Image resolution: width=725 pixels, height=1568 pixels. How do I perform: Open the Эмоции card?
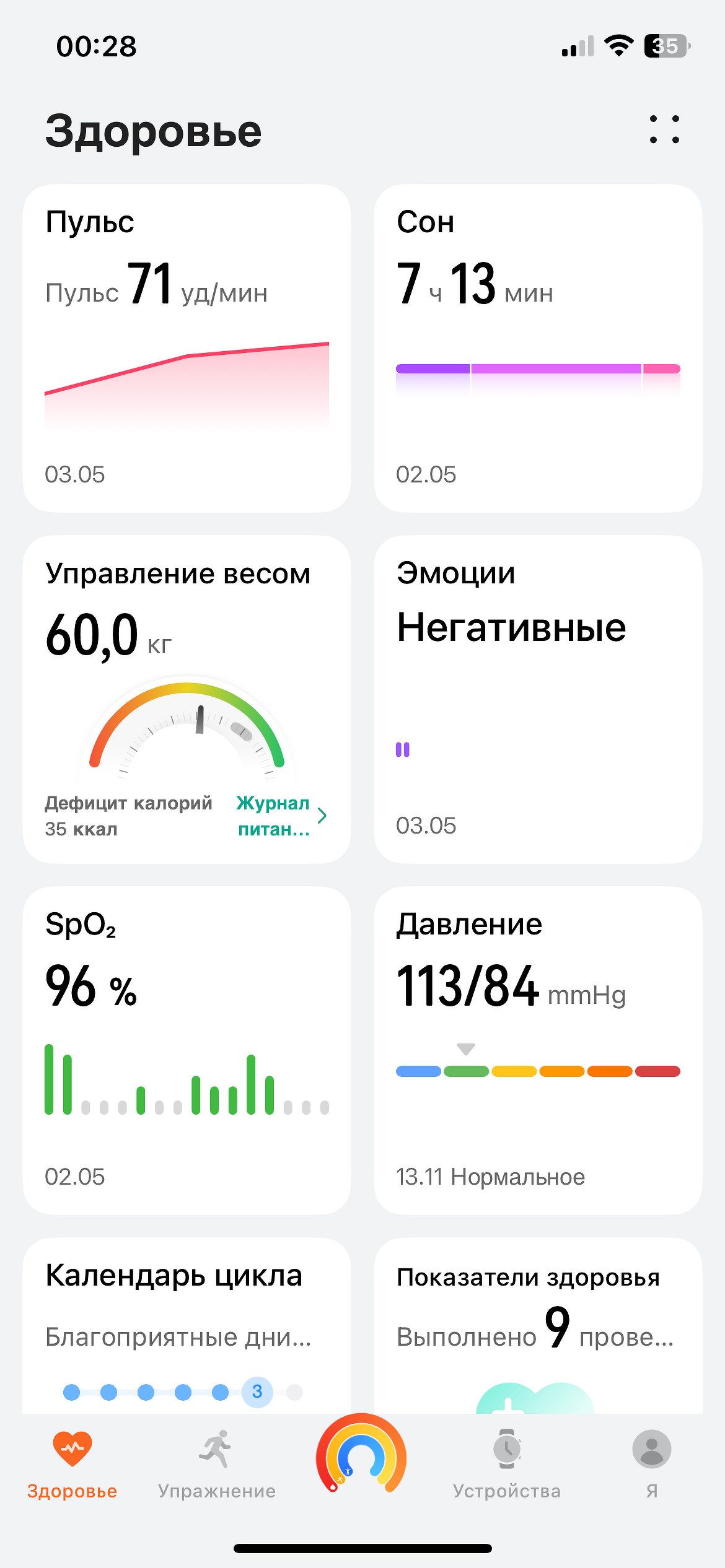point(538,699)
